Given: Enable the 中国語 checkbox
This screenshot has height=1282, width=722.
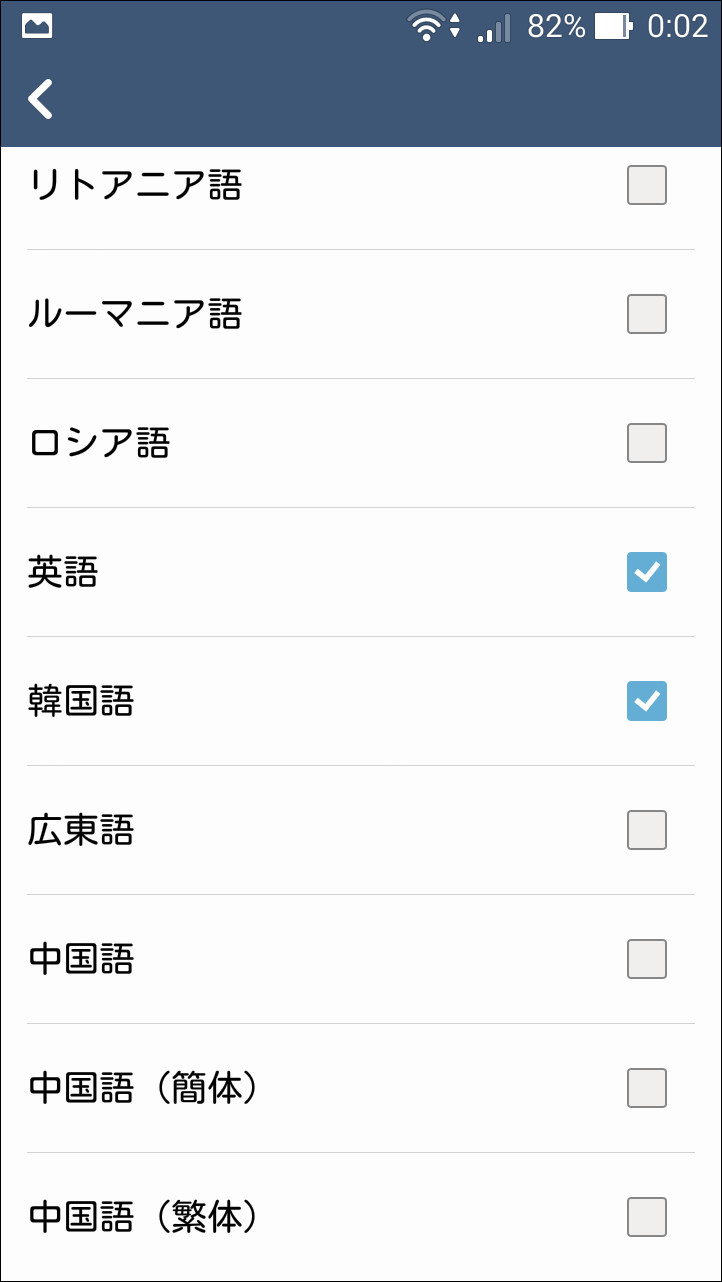Looking at the screenshot, I should click(x=646, y=959).
